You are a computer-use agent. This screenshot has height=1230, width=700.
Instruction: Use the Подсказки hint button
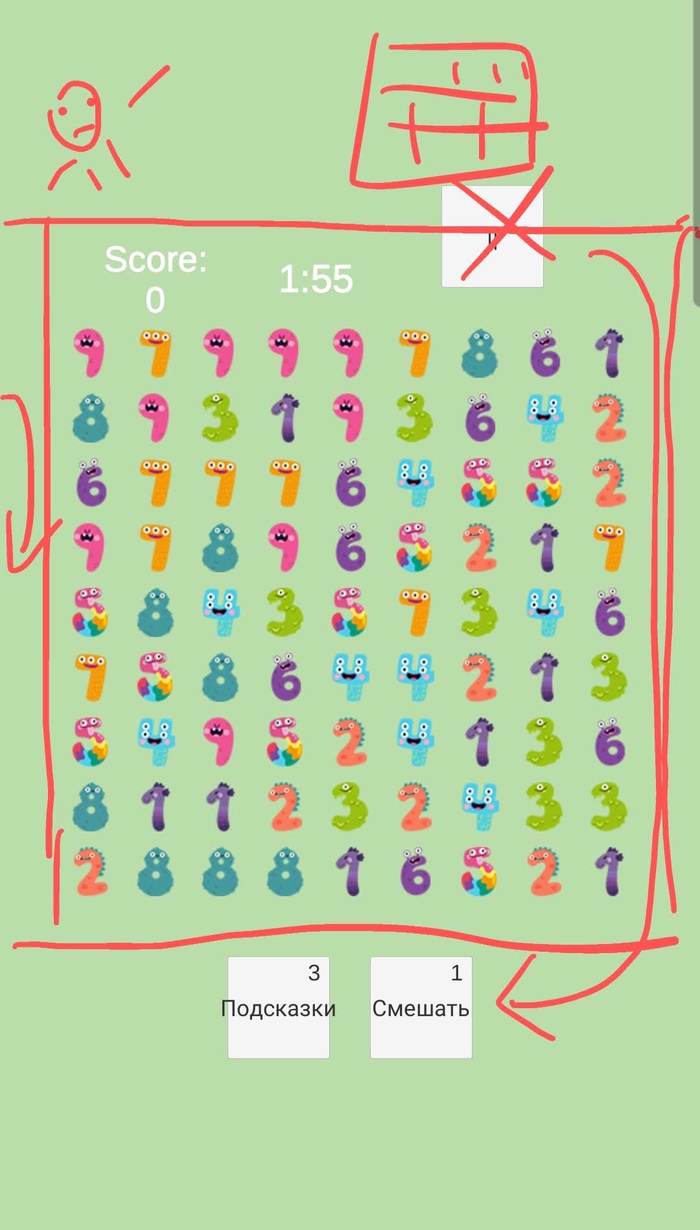point(278,1007)
